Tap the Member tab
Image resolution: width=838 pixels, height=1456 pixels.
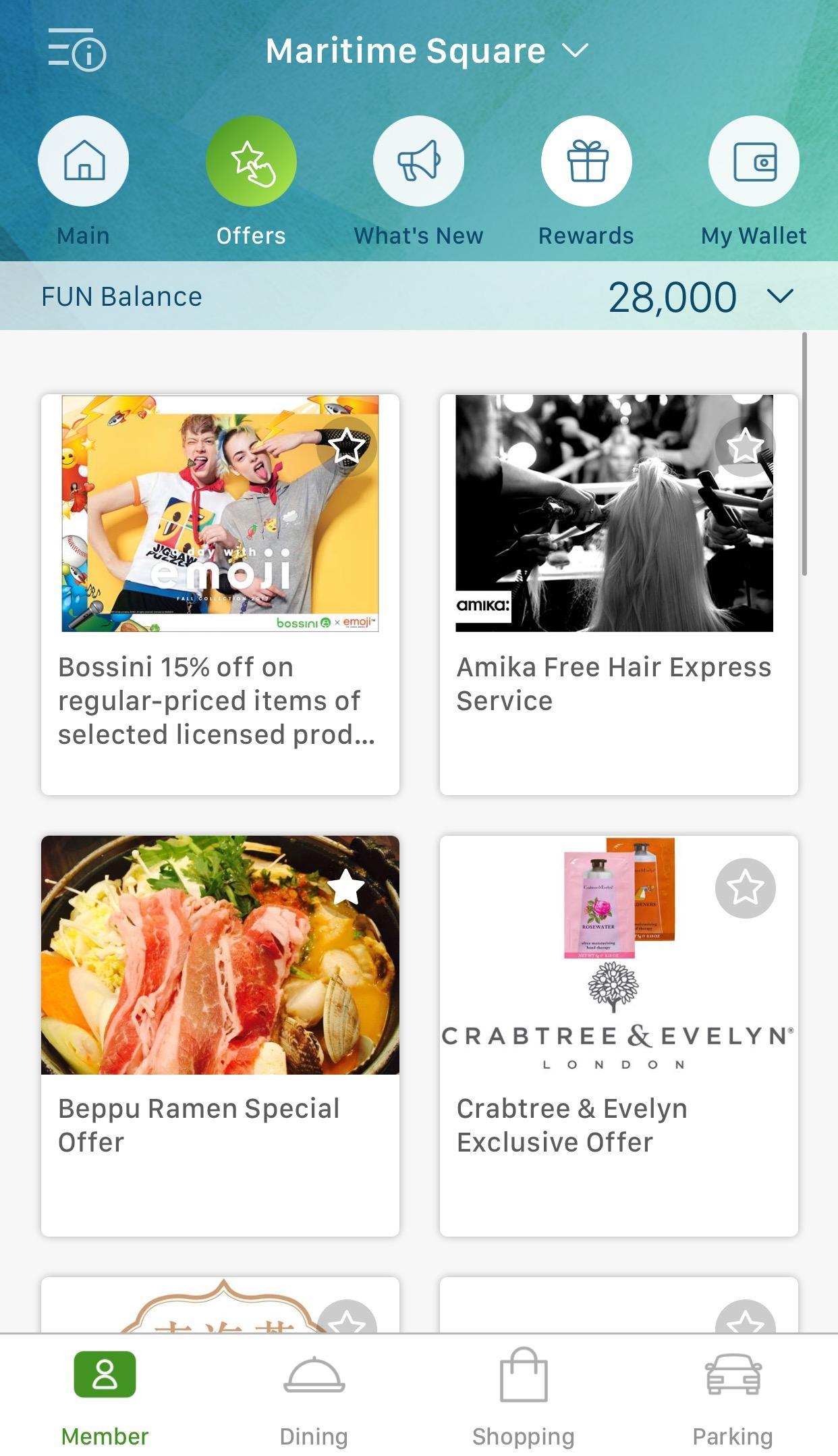tap(105, 1396)
